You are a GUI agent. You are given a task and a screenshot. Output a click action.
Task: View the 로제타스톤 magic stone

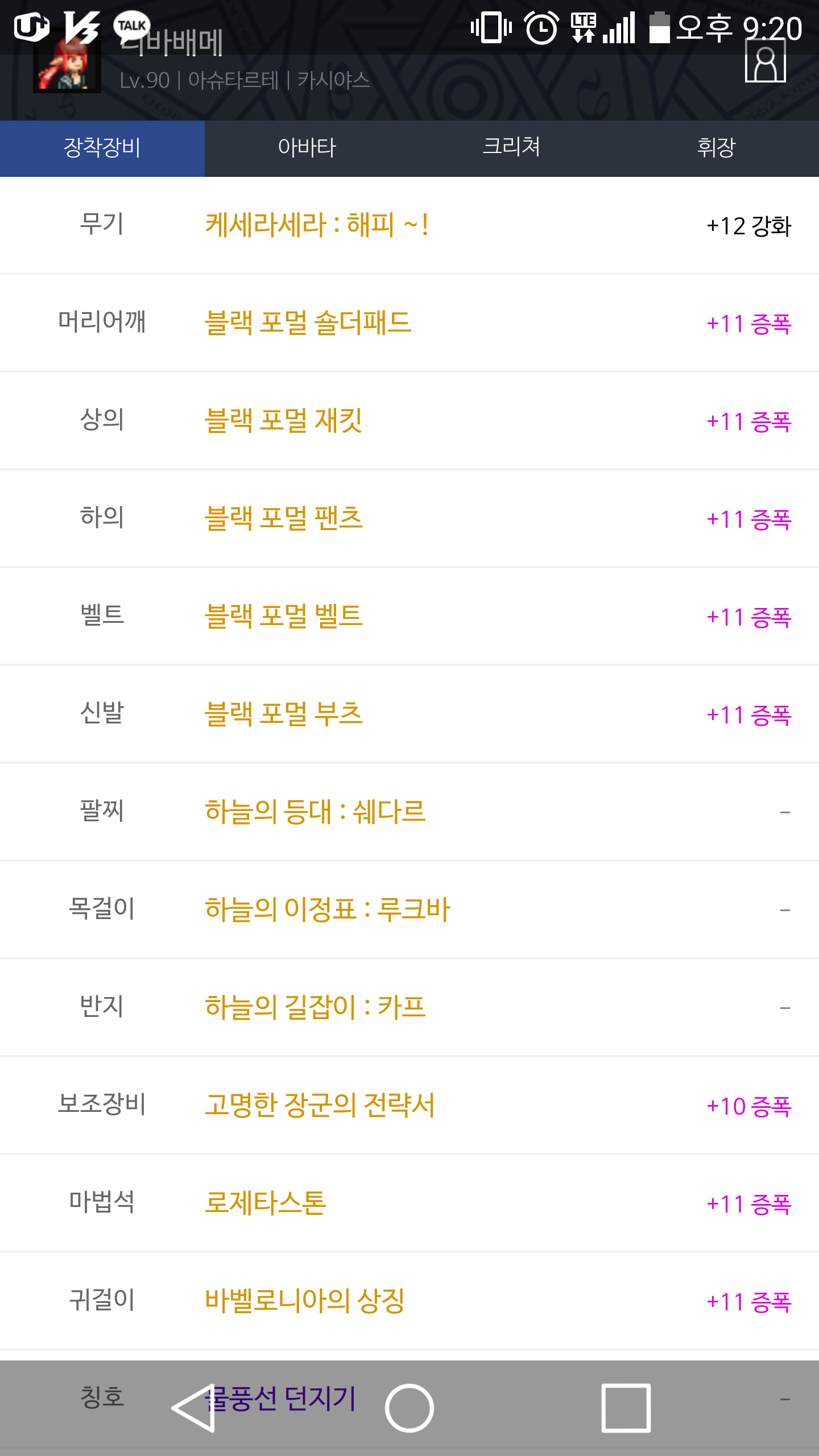pyautogui.click(x=266, y=1203)
